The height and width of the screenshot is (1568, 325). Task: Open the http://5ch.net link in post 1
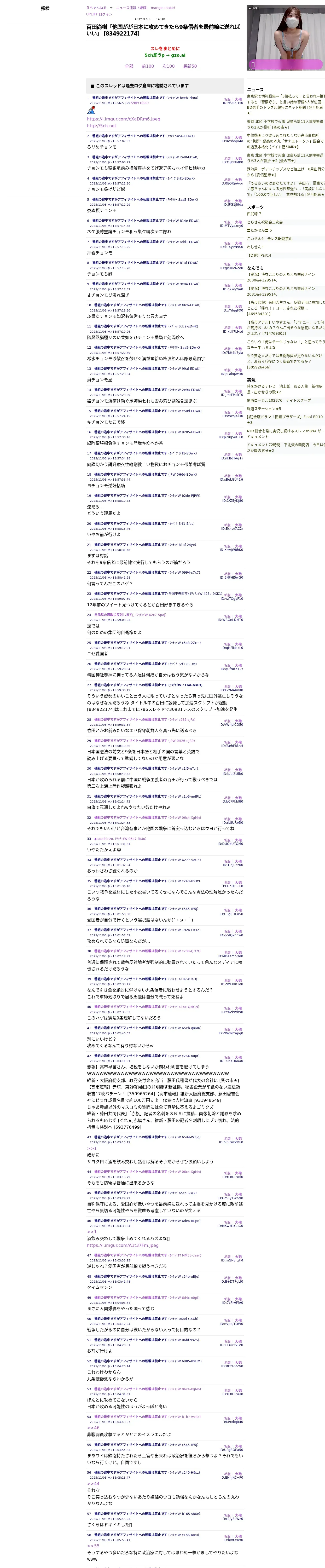(x=102, y=126)
